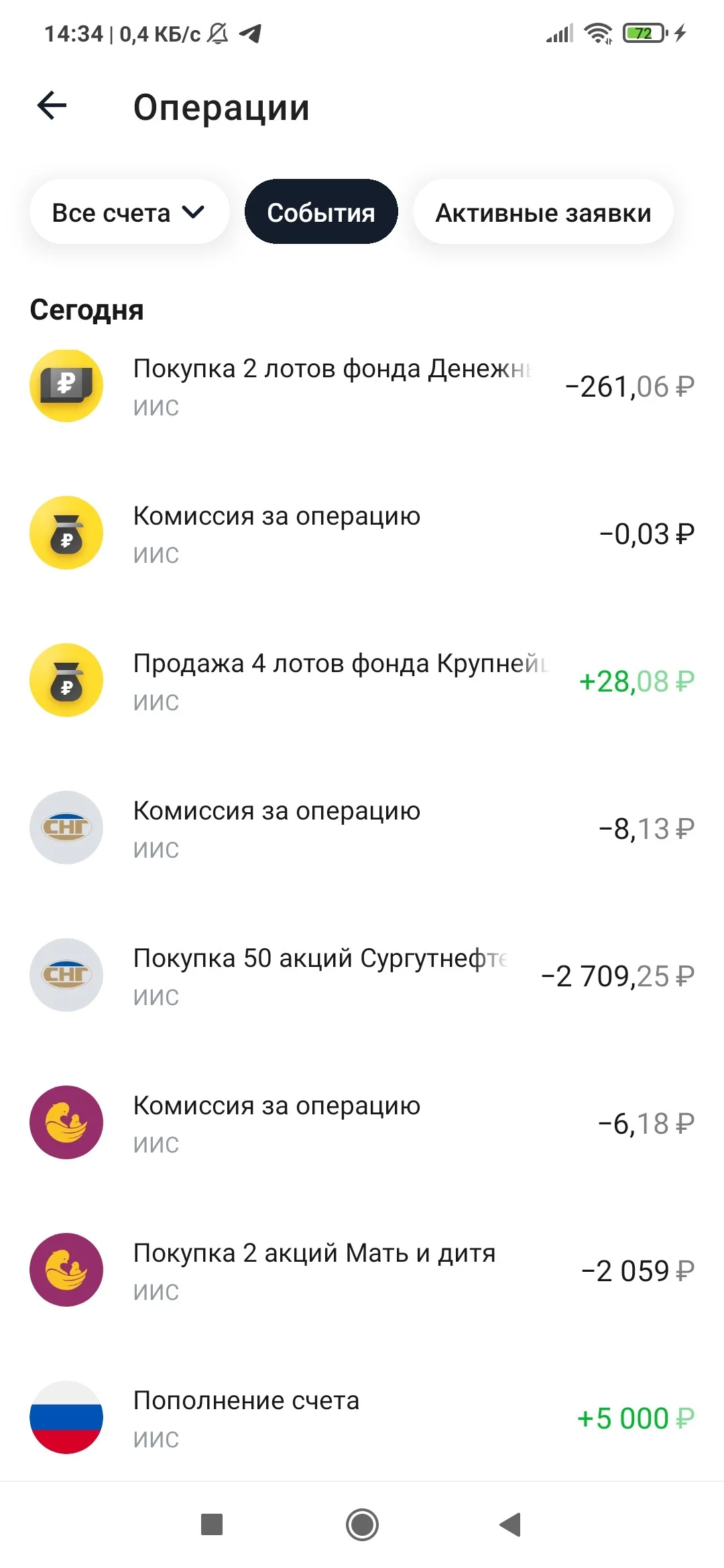Go back using the arrow next to Операции
This screenshot has height=1568, width=724.
tap(52, 106)
